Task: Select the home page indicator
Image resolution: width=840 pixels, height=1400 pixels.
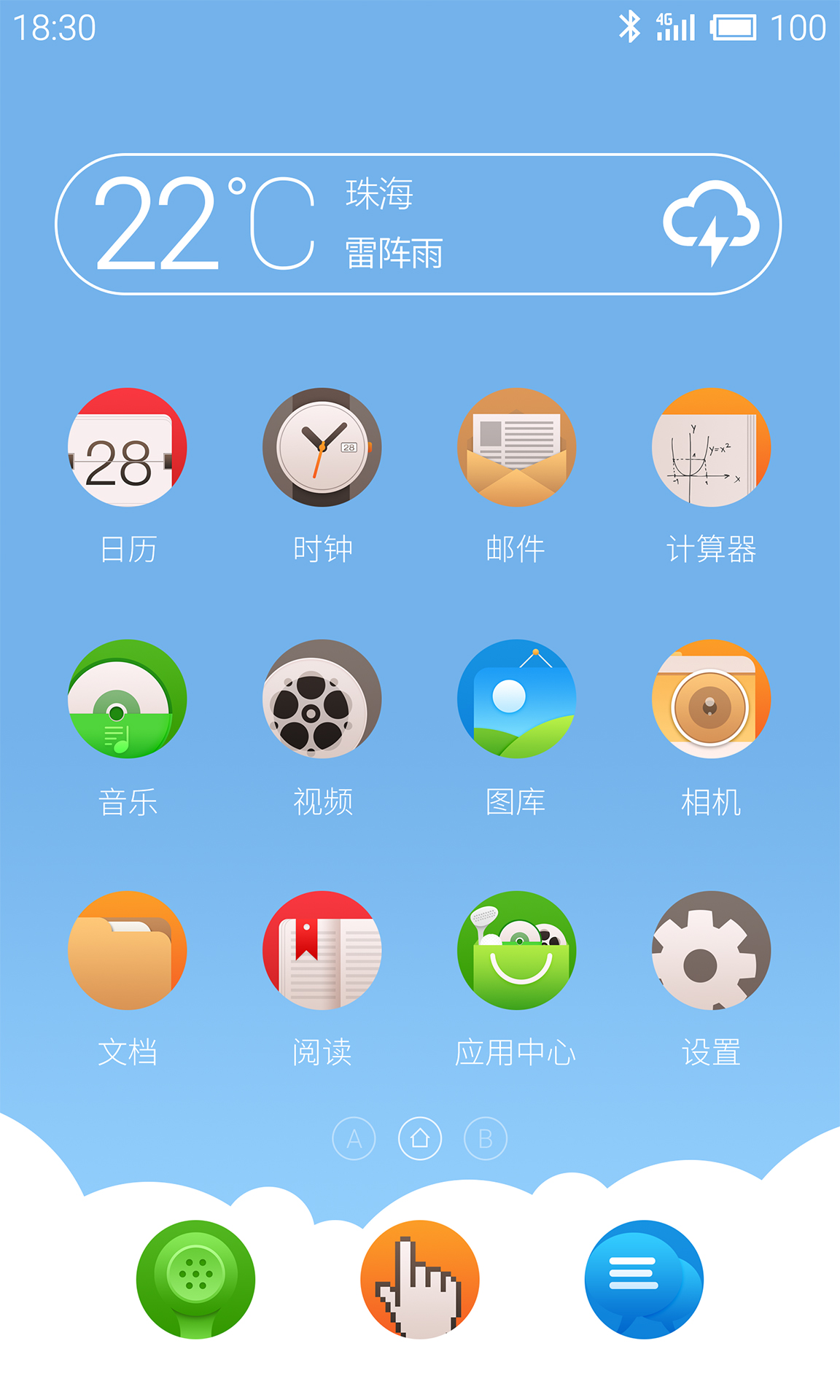Action: coord(420,1138)
